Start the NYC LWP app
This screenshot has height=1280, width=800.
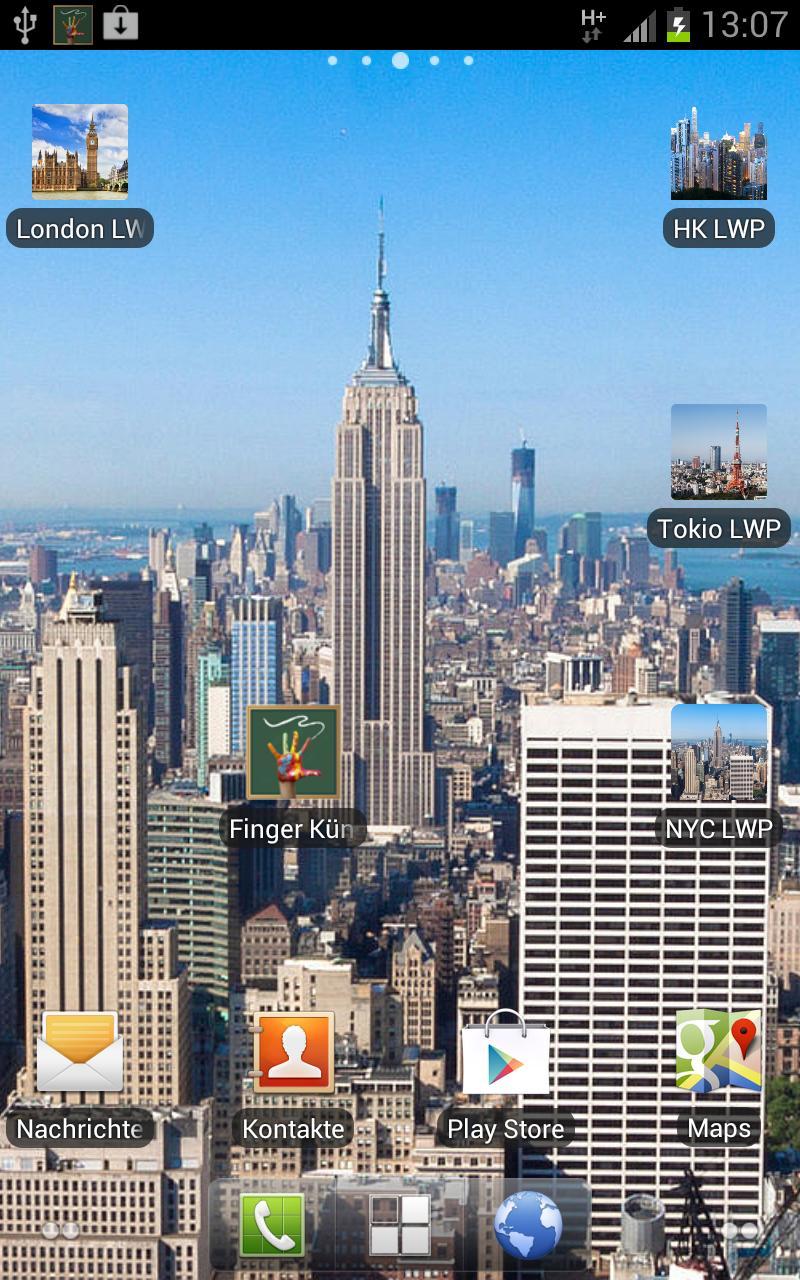[x=718, y=752]
